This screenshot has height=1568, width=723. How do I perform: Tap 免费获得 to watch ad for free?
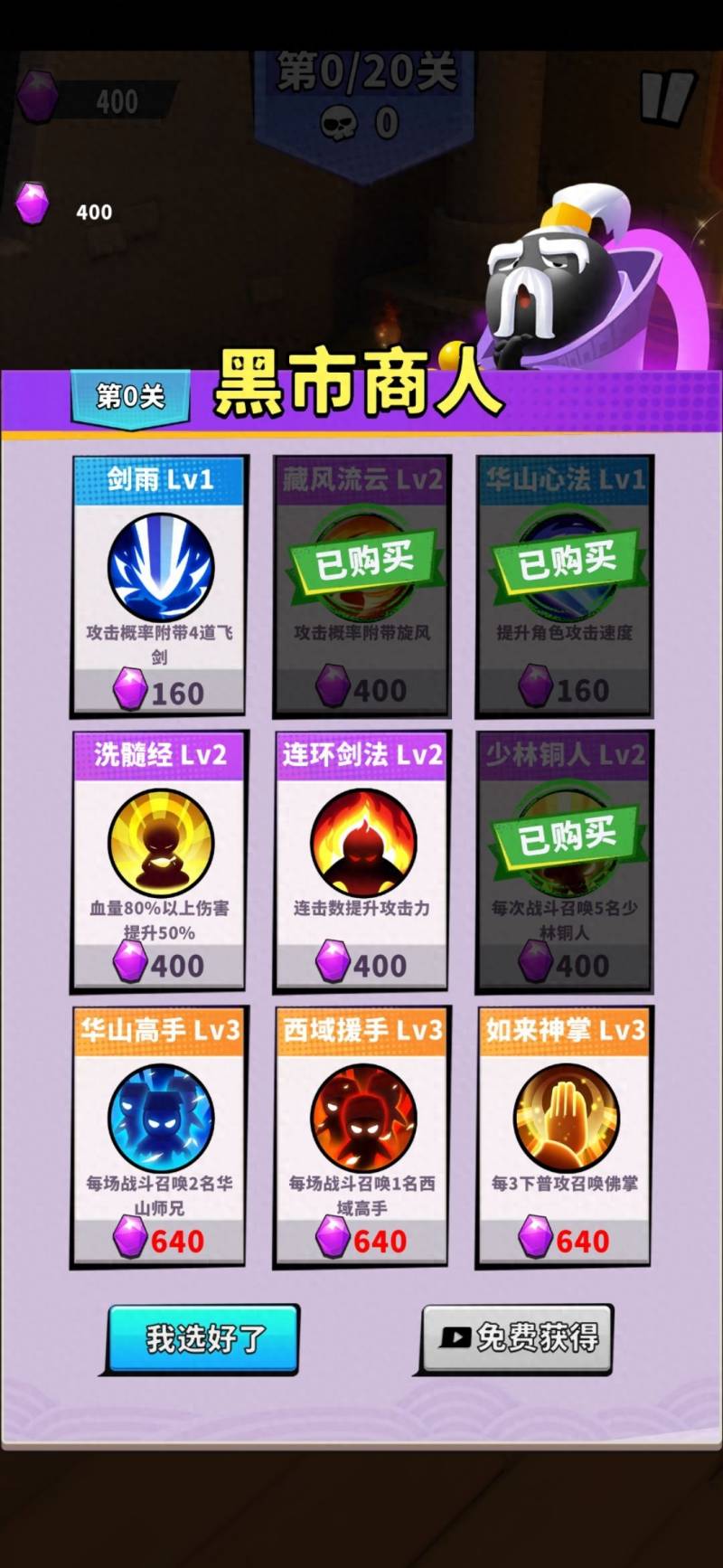point(518,1338)
